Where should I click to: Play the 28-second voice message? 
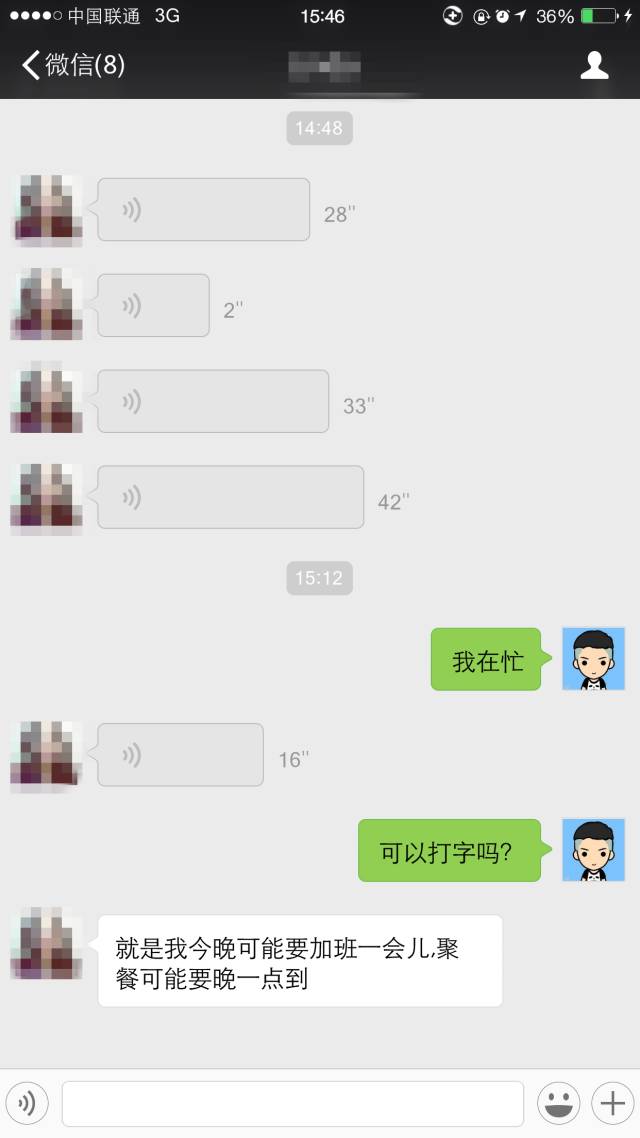pyautogui.click(x=203, y=210)
